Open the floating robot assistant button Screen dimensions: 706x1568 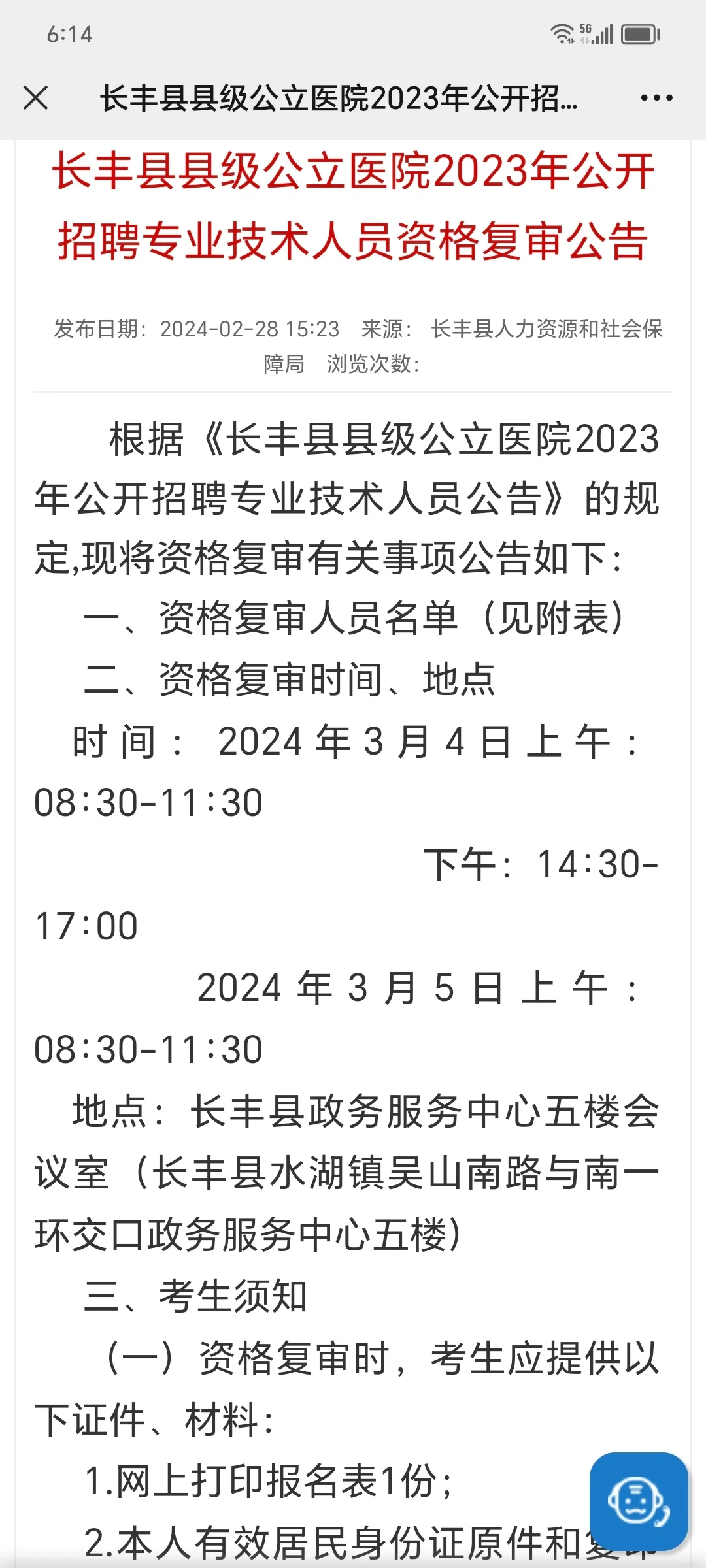point(639,1501)
